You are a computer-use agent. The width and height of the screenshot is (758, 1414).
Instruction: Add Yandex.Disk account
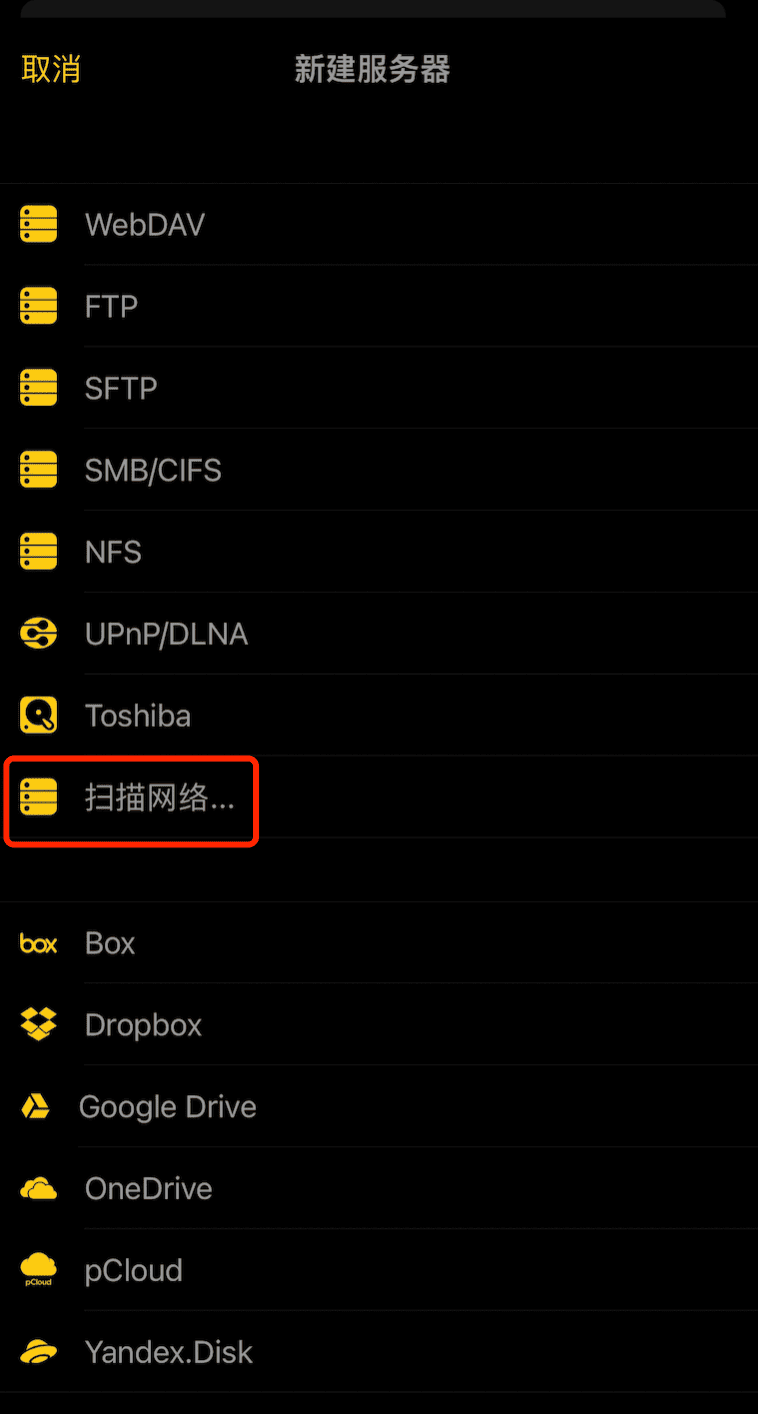168,1353
